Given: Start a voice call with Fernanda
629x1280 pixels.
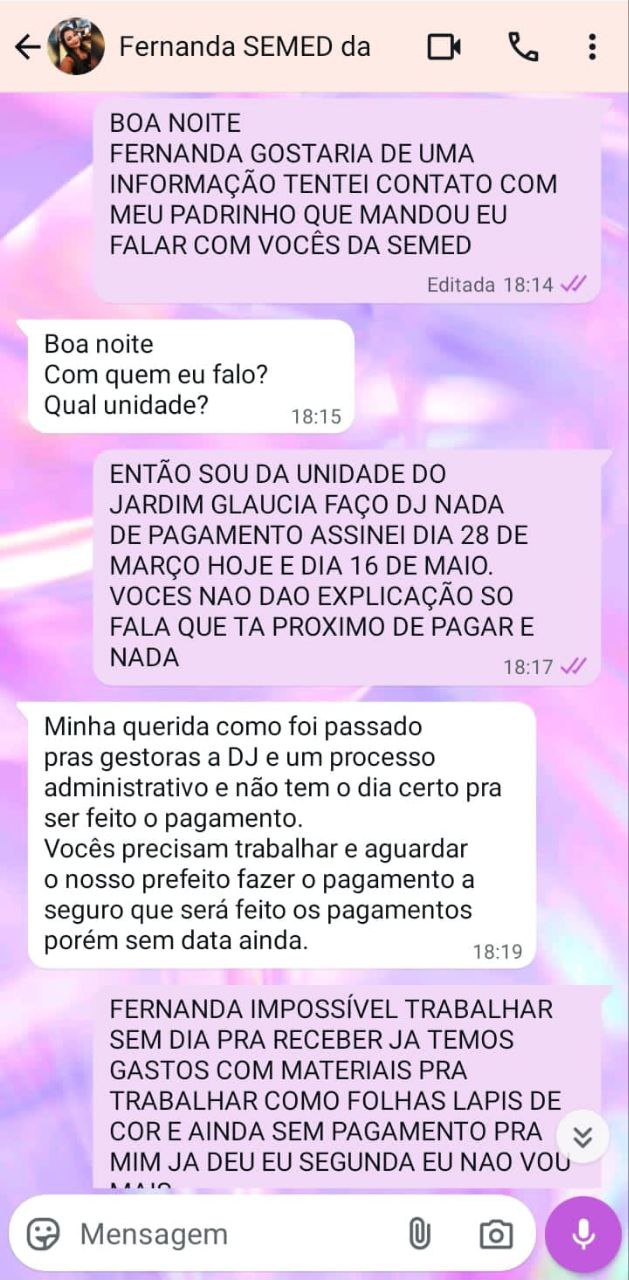Looking at the screenshot, I should pos(523,47).
